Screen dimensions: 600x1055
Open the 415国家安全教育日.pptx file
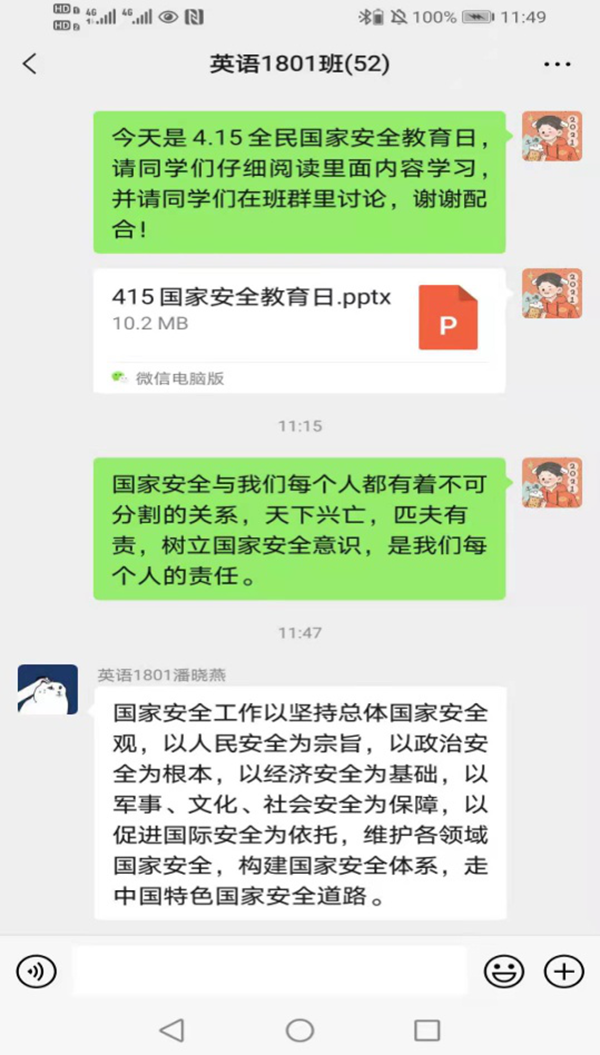[299, 318]
